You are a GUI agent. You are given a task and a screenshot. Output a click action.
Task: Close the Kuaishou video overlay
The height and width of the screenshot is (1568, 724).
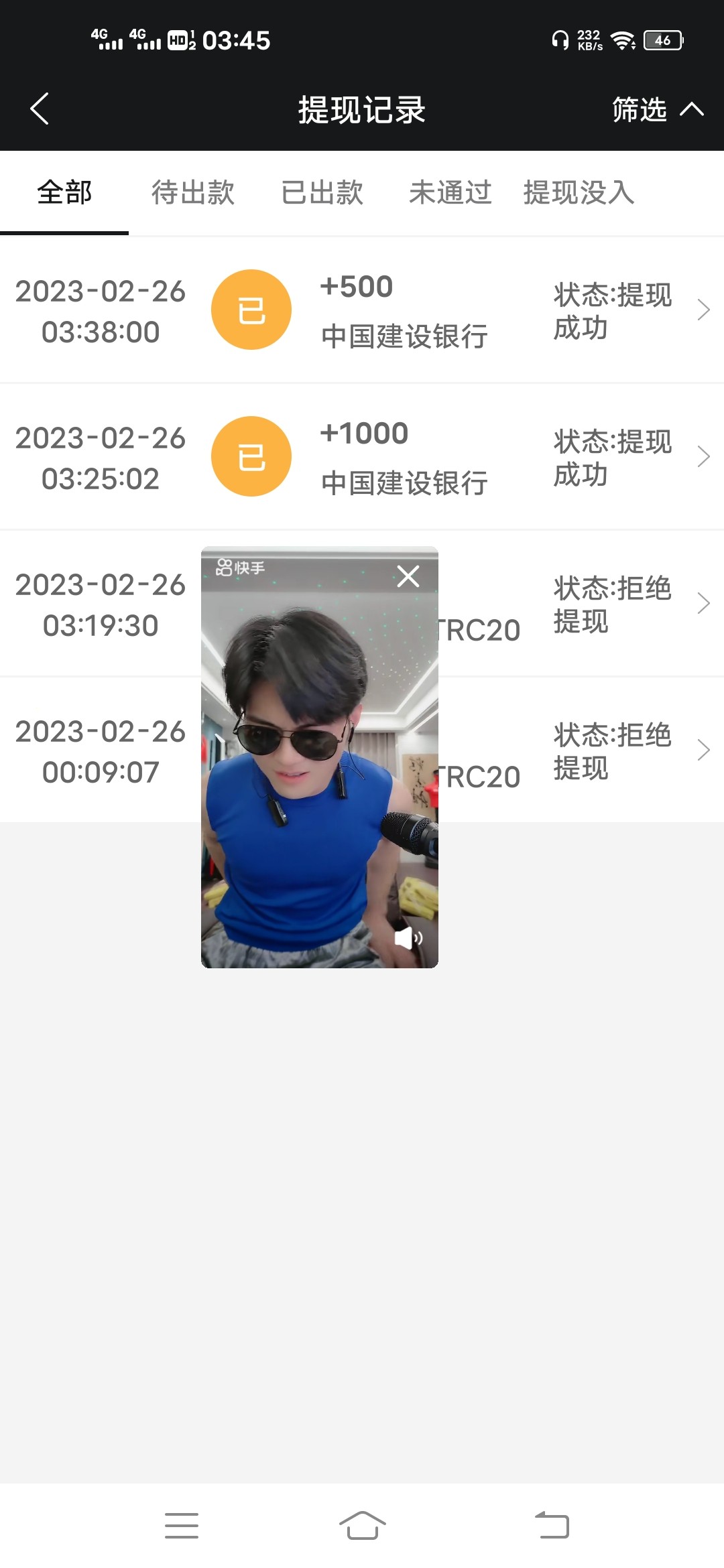pos(408,578)
